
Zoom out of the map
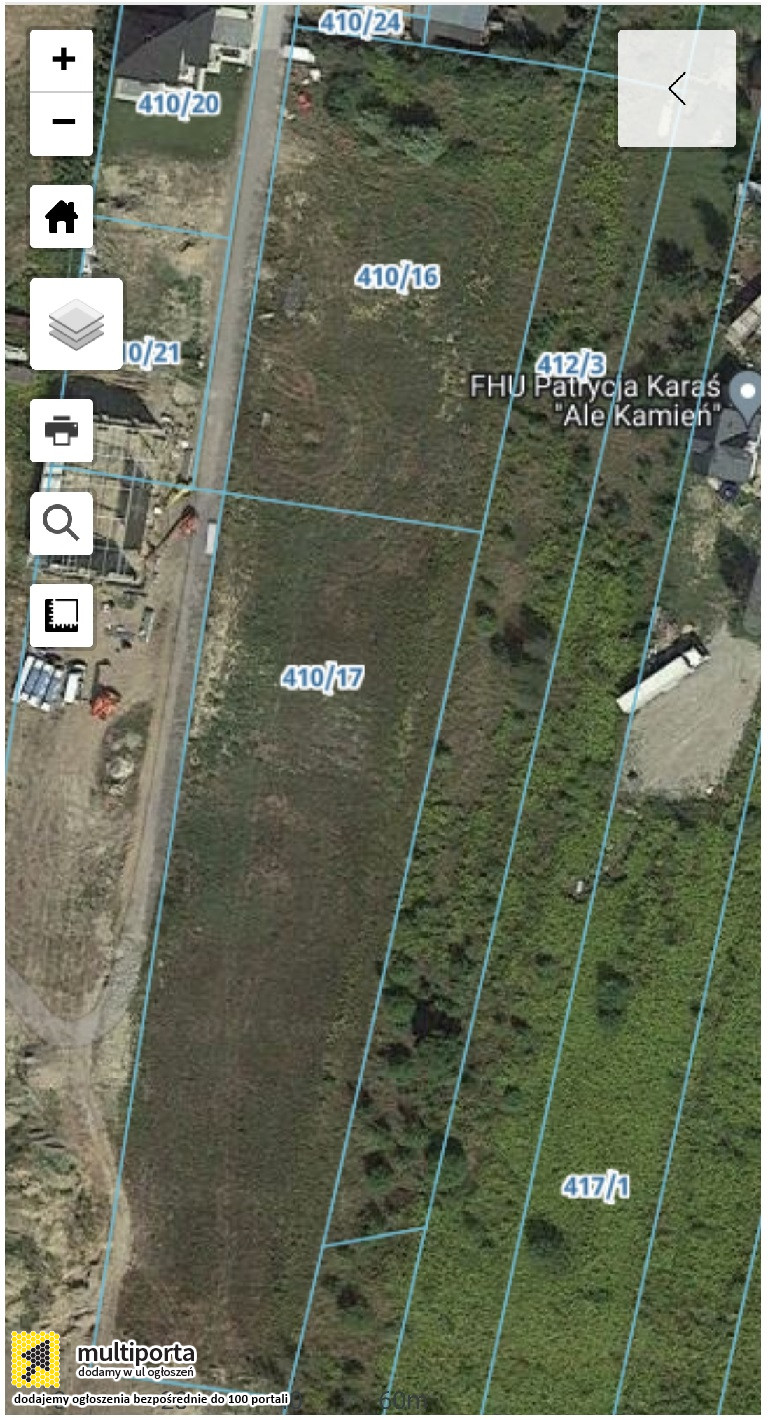(x=62, y=124)
